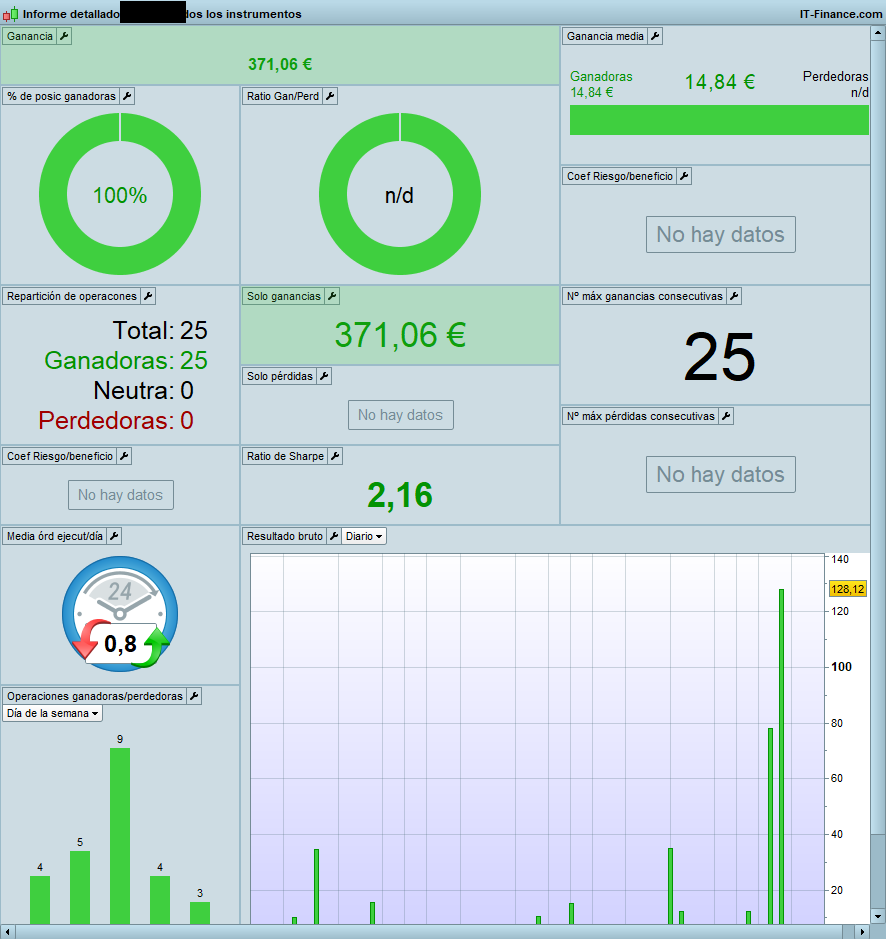This screenshot has width=886, height=939.
Task: Open wrench for Repartición de operaciones
Action: 148,296
